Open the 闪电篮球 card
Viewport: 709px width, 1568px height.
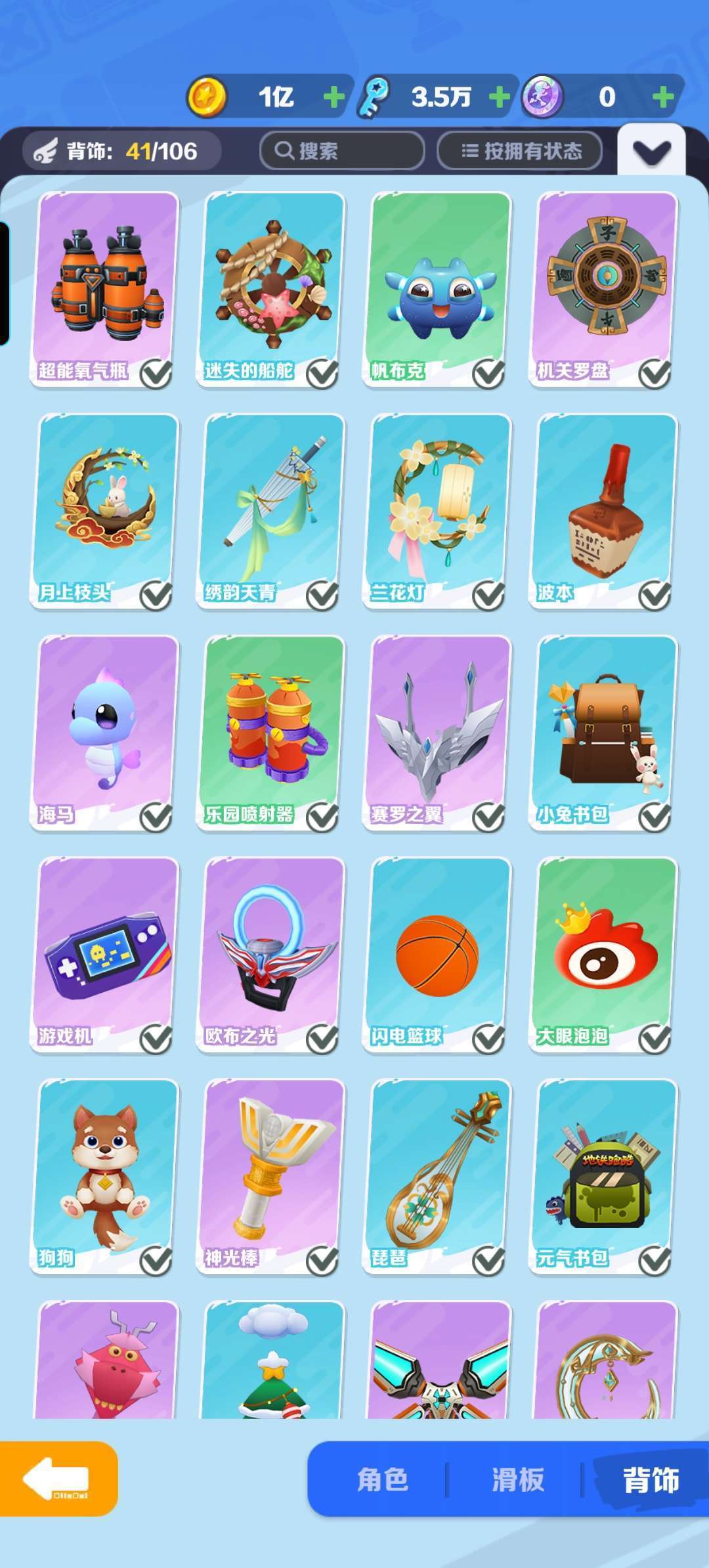click(x=438, y=954)
